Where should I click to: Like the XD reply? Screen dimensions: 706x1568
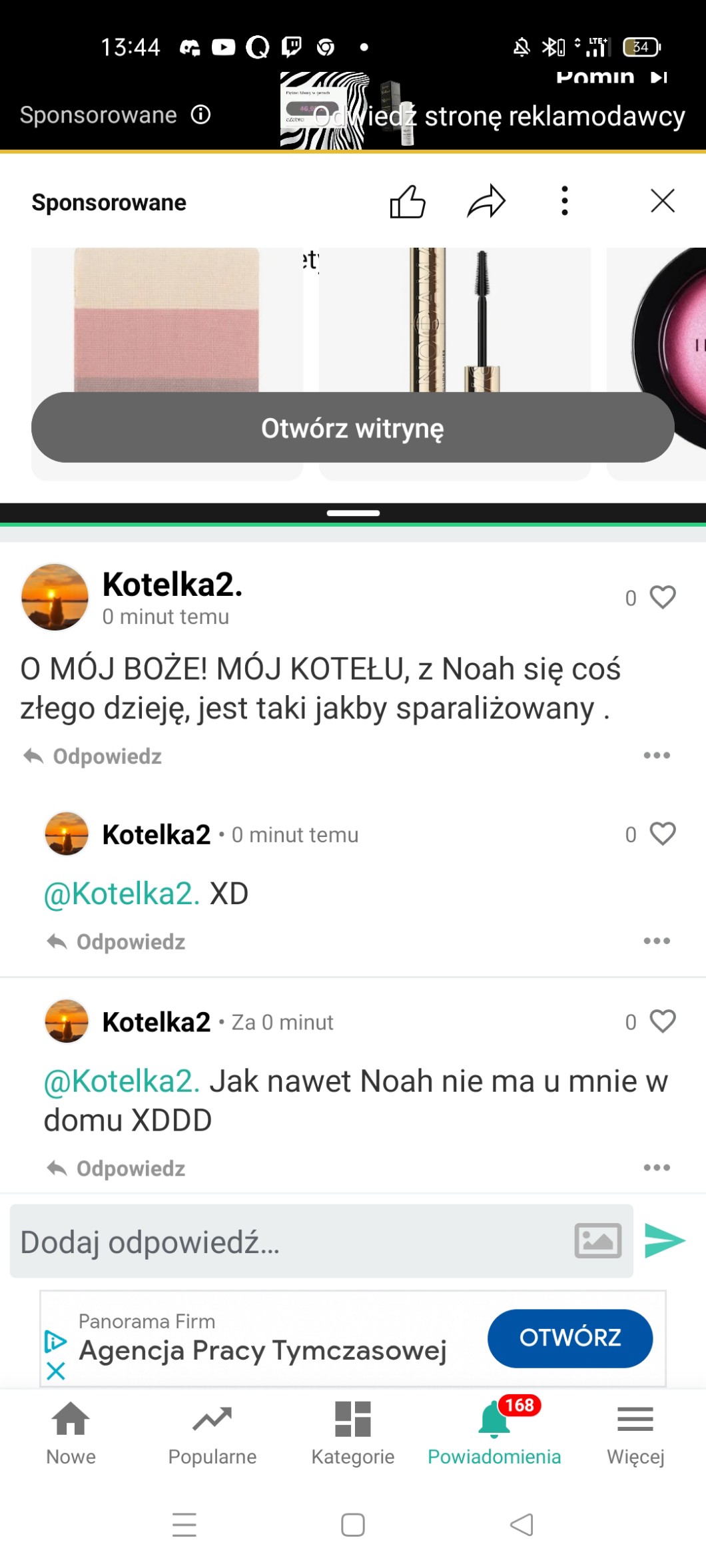(x=662, y=834)
